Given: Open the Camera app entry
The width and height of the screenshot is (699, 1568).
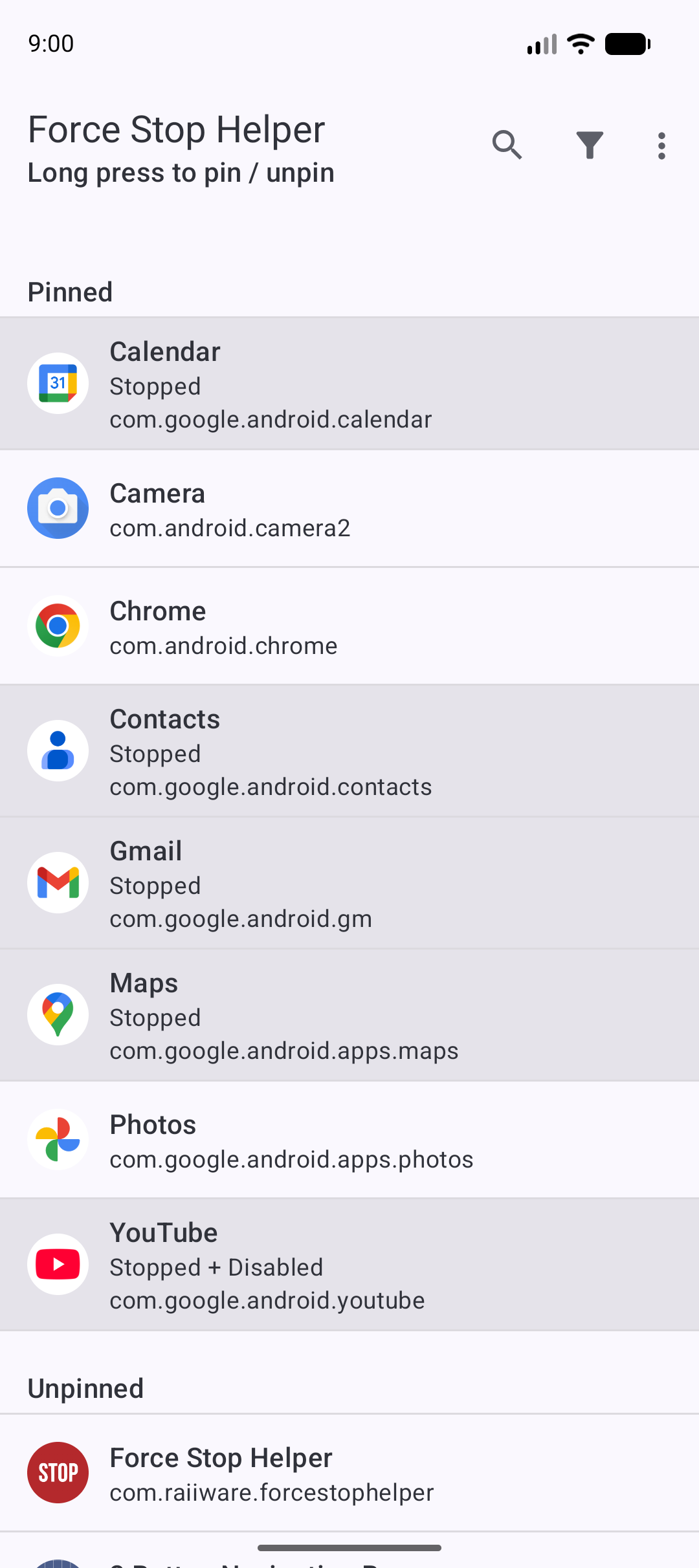Looking at the screenshot, I should click(349, 509).
